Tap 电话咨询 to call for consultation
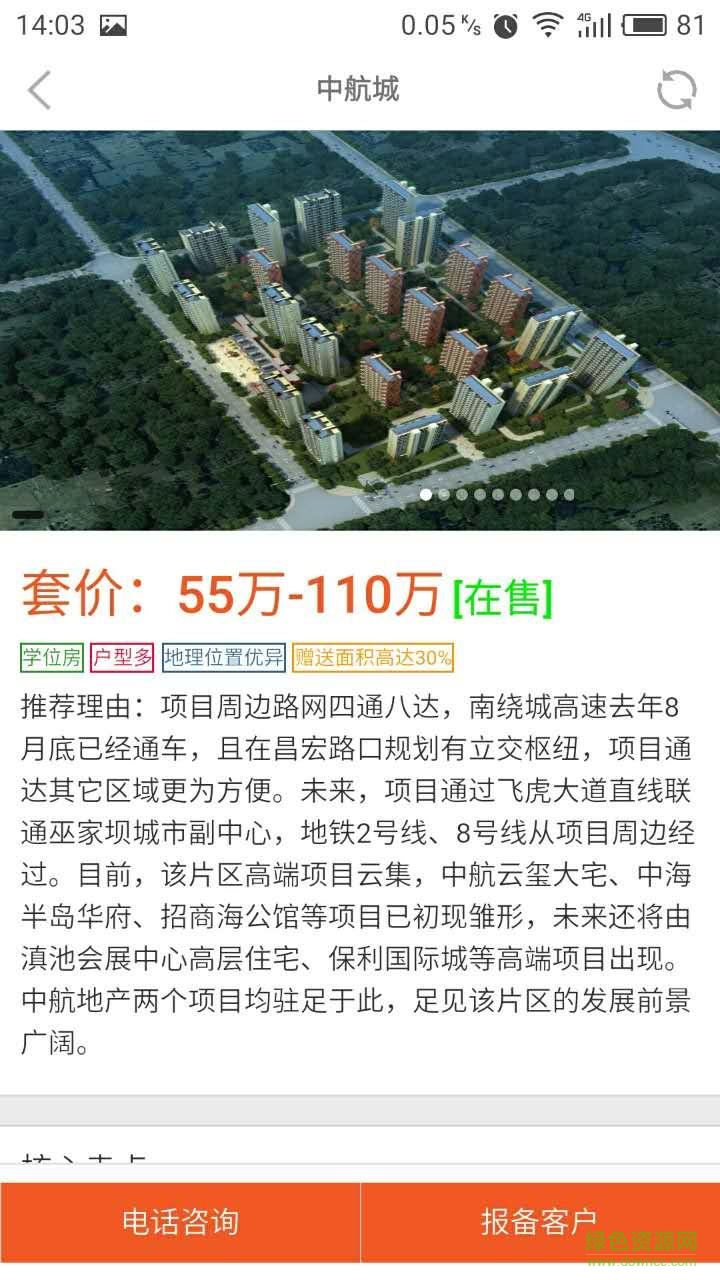The image size is (720, 1280). [180, 1222]
